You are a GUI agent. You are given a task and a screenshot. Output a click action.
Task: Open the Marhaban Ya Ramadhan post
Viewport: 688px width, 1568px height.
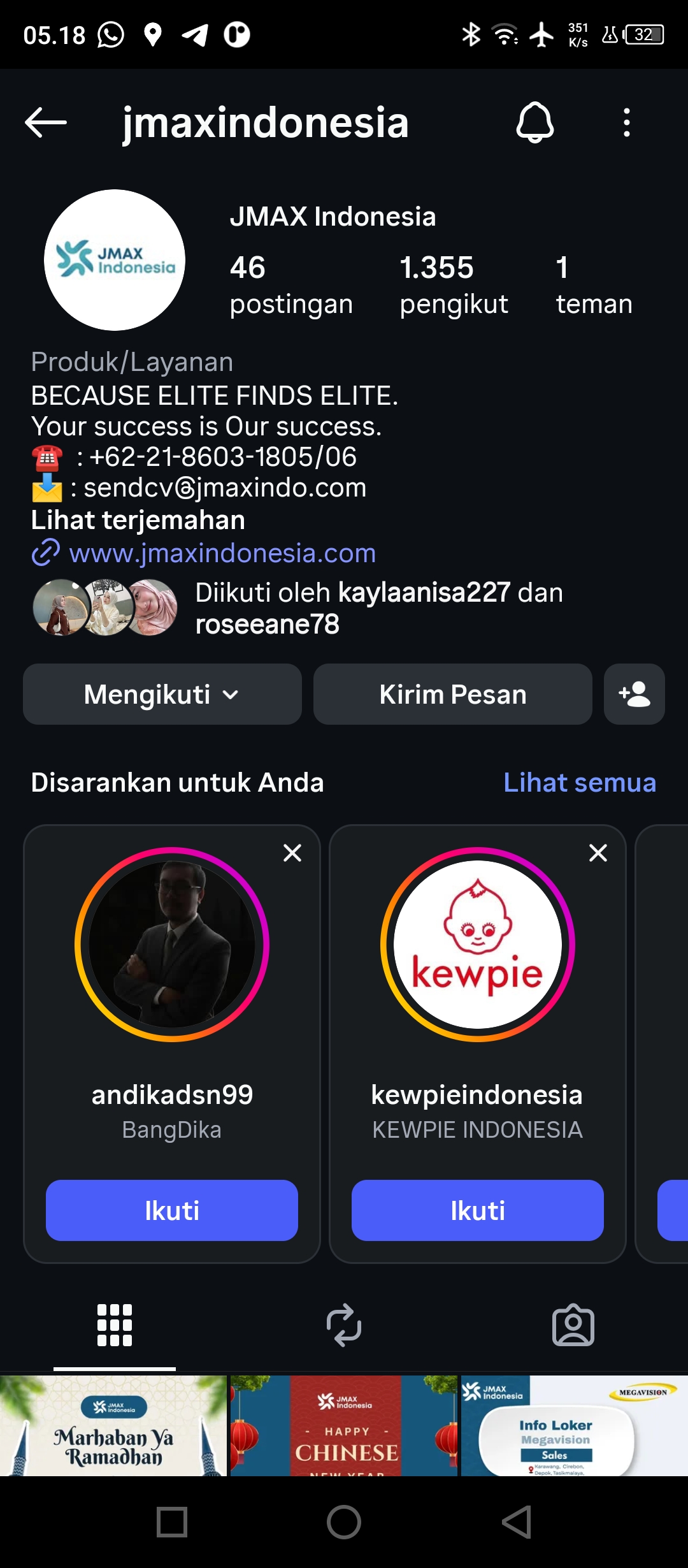pos(113,1425)
